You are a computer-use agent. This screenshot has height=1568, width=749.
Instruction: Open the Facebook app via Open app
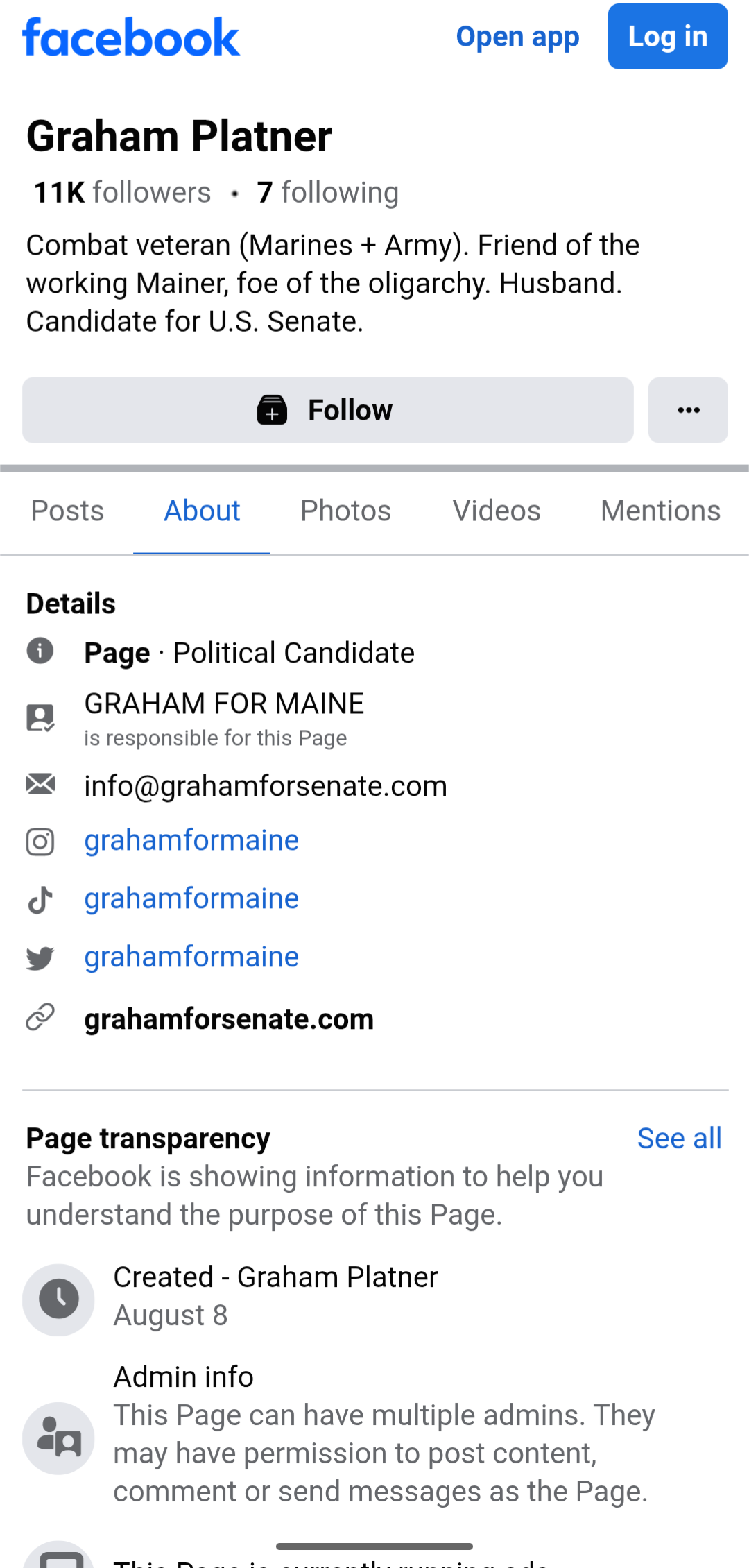(x=517, y=37)
